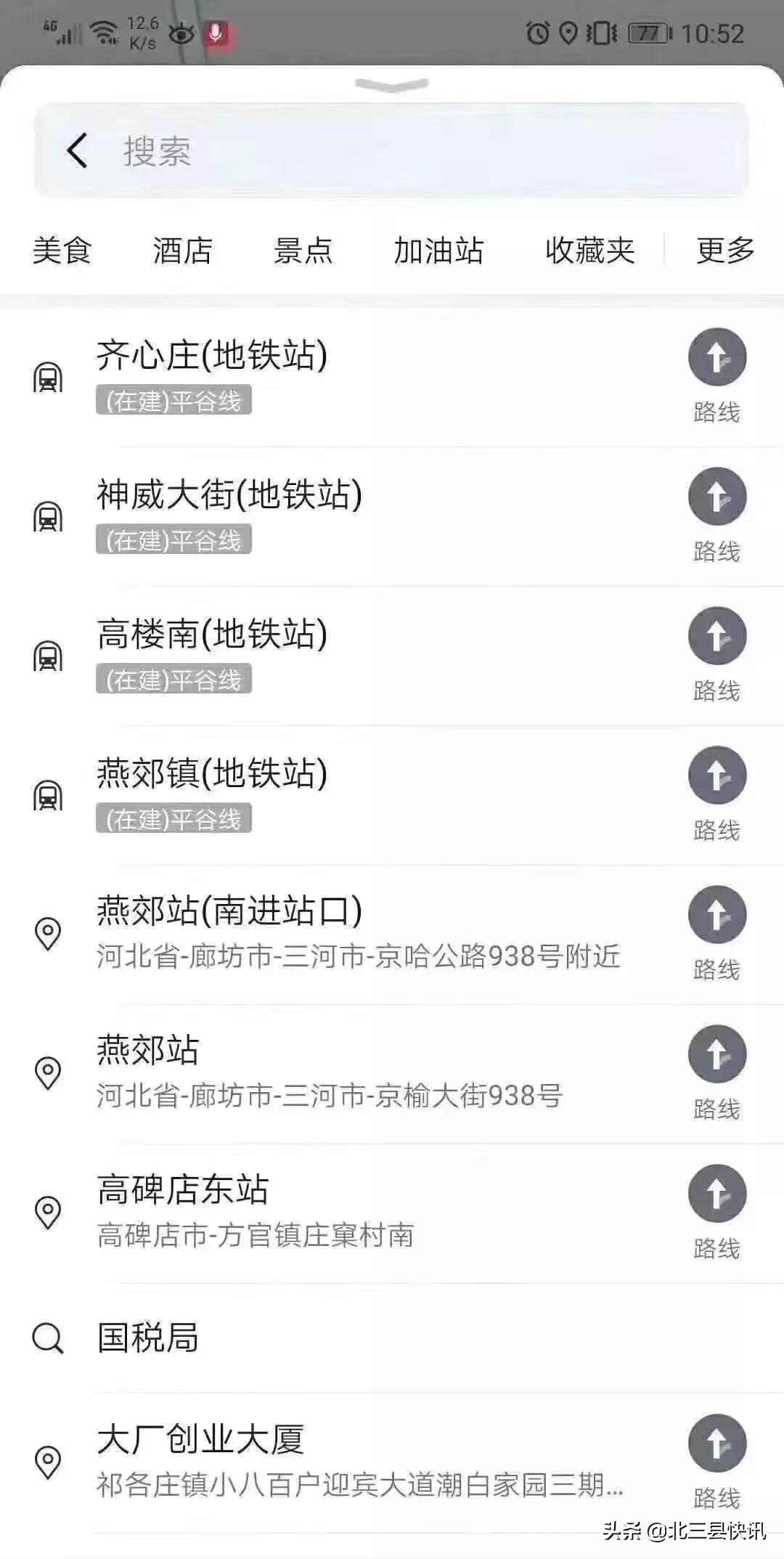The width and height of the screenshot is (784, 1559).
Task: Click the route icon for 高楼南(地铁站)
Action: click(716, 634)
